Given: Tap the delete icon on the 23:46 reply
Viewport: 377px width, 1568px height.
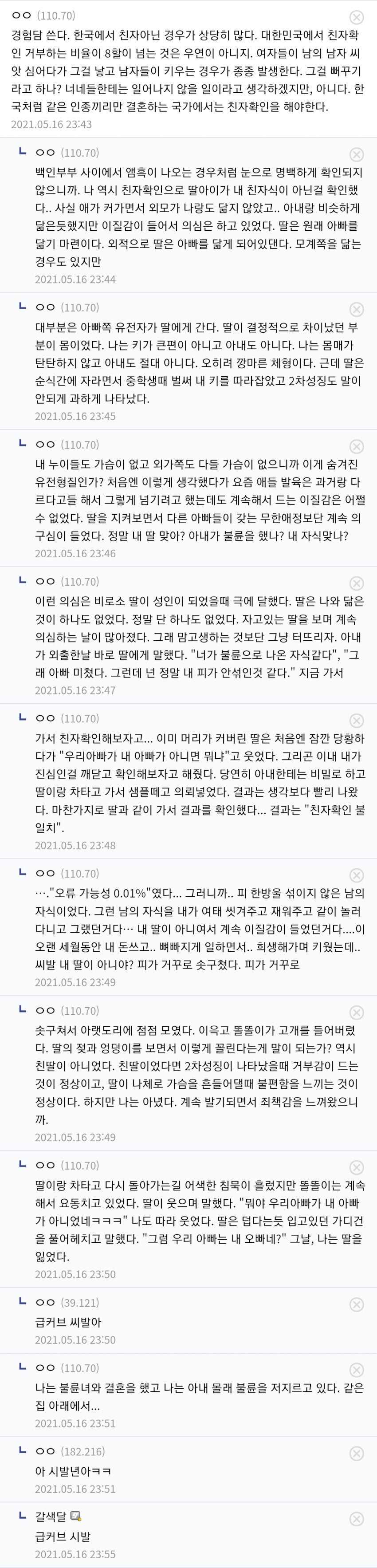Looking at the screenshot, I should [x=357, y=446].
